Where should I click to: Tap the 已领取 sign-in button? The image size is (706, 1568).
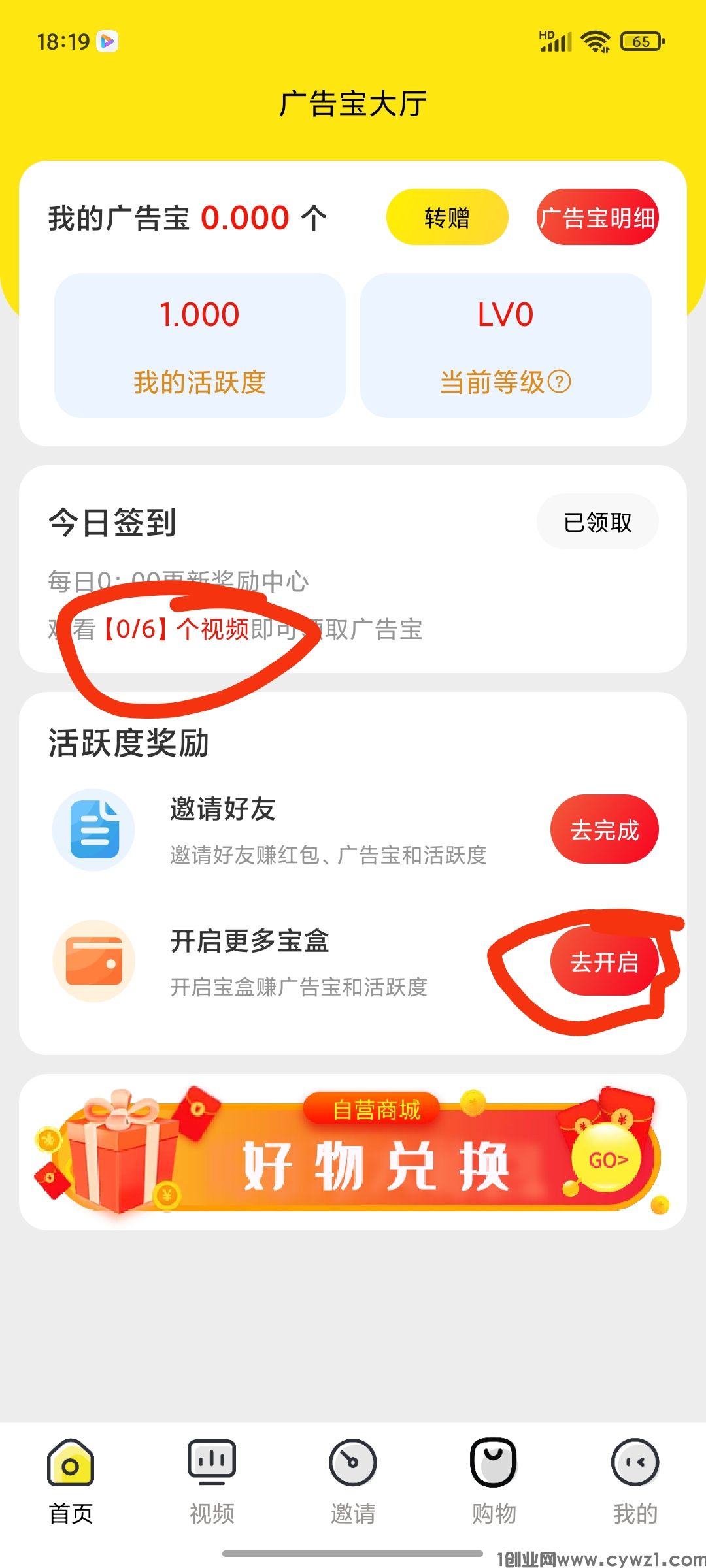597,522
